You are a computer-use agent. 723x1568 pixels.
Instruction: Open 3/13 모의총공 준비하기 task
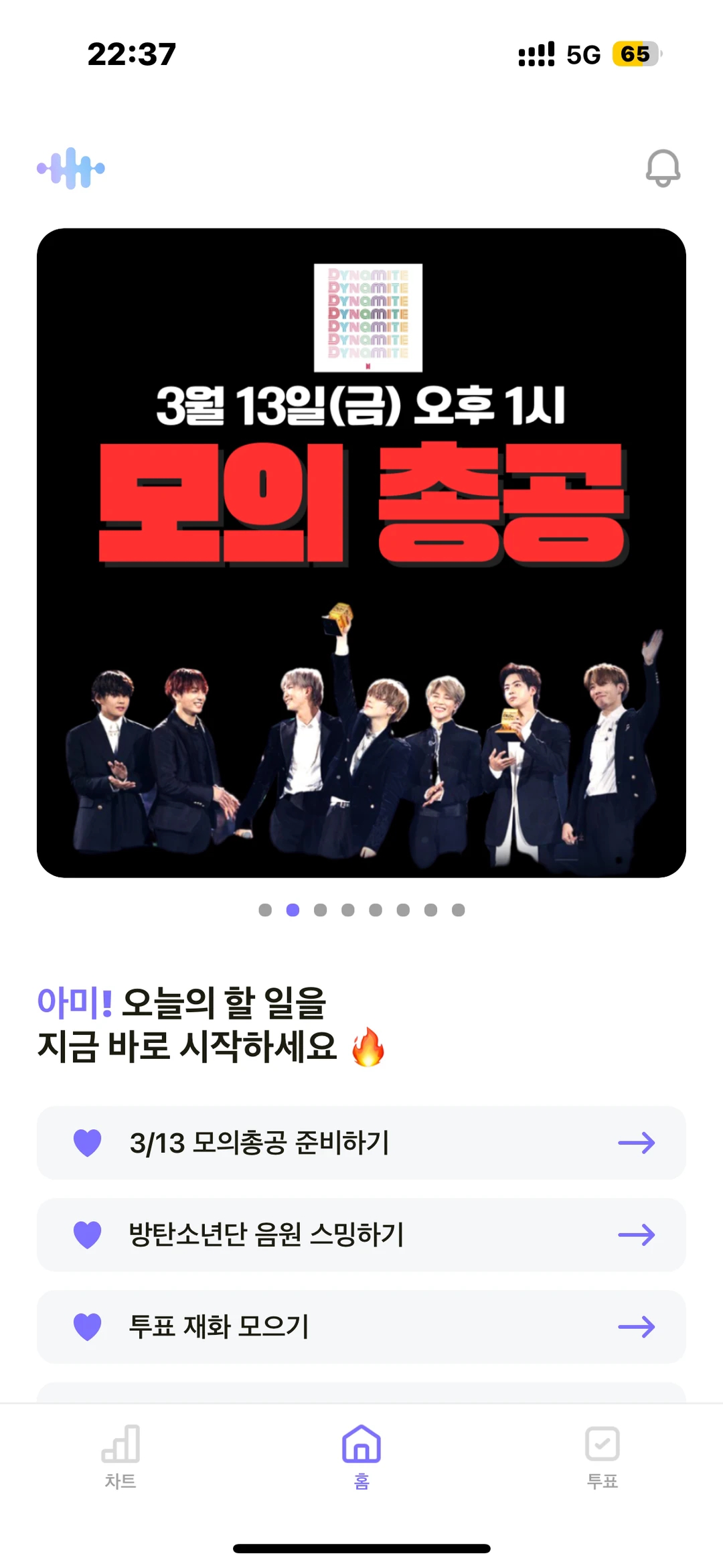[x=361, y=1143]
